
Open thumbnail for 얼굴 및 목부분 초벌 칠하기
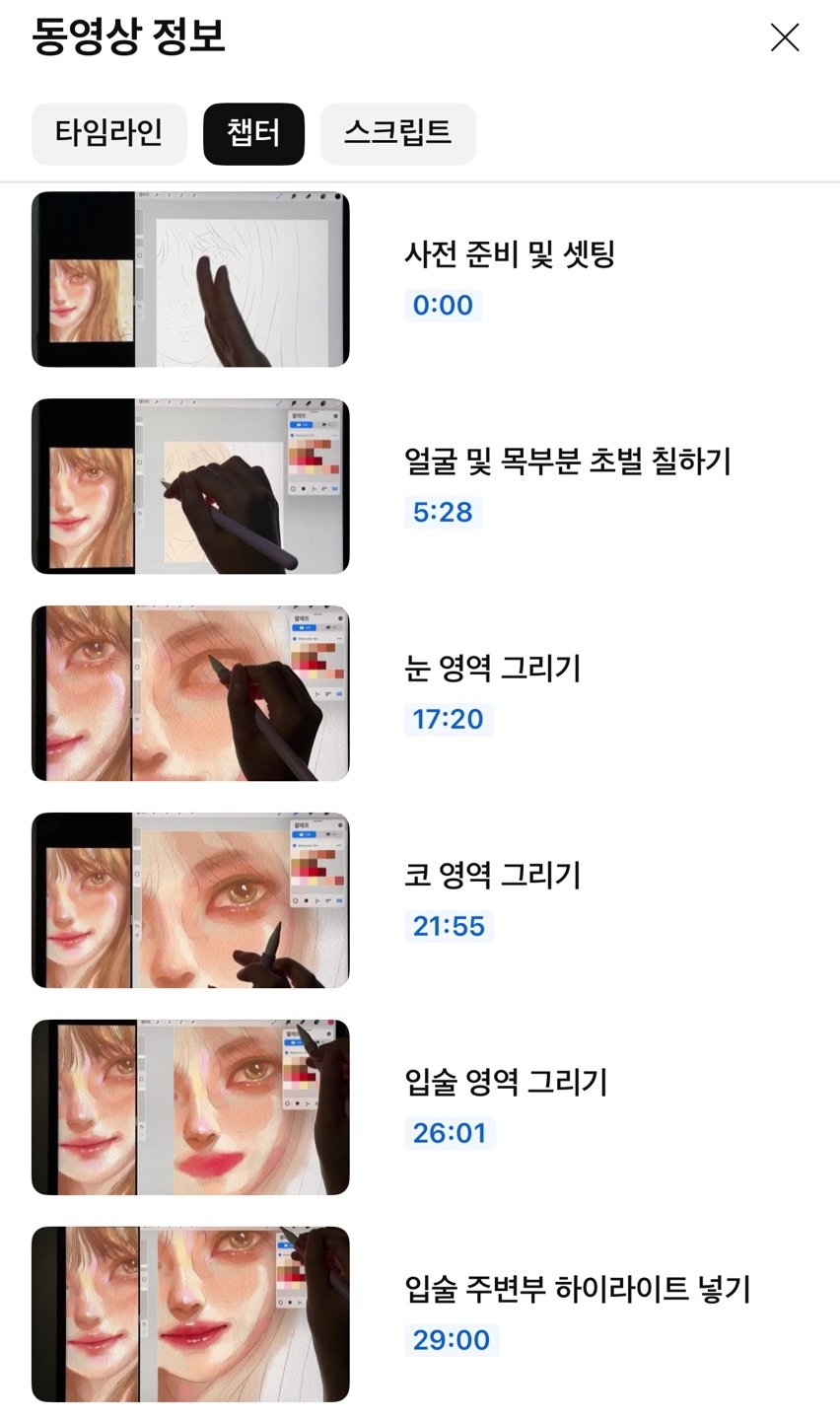click(190, 486)
